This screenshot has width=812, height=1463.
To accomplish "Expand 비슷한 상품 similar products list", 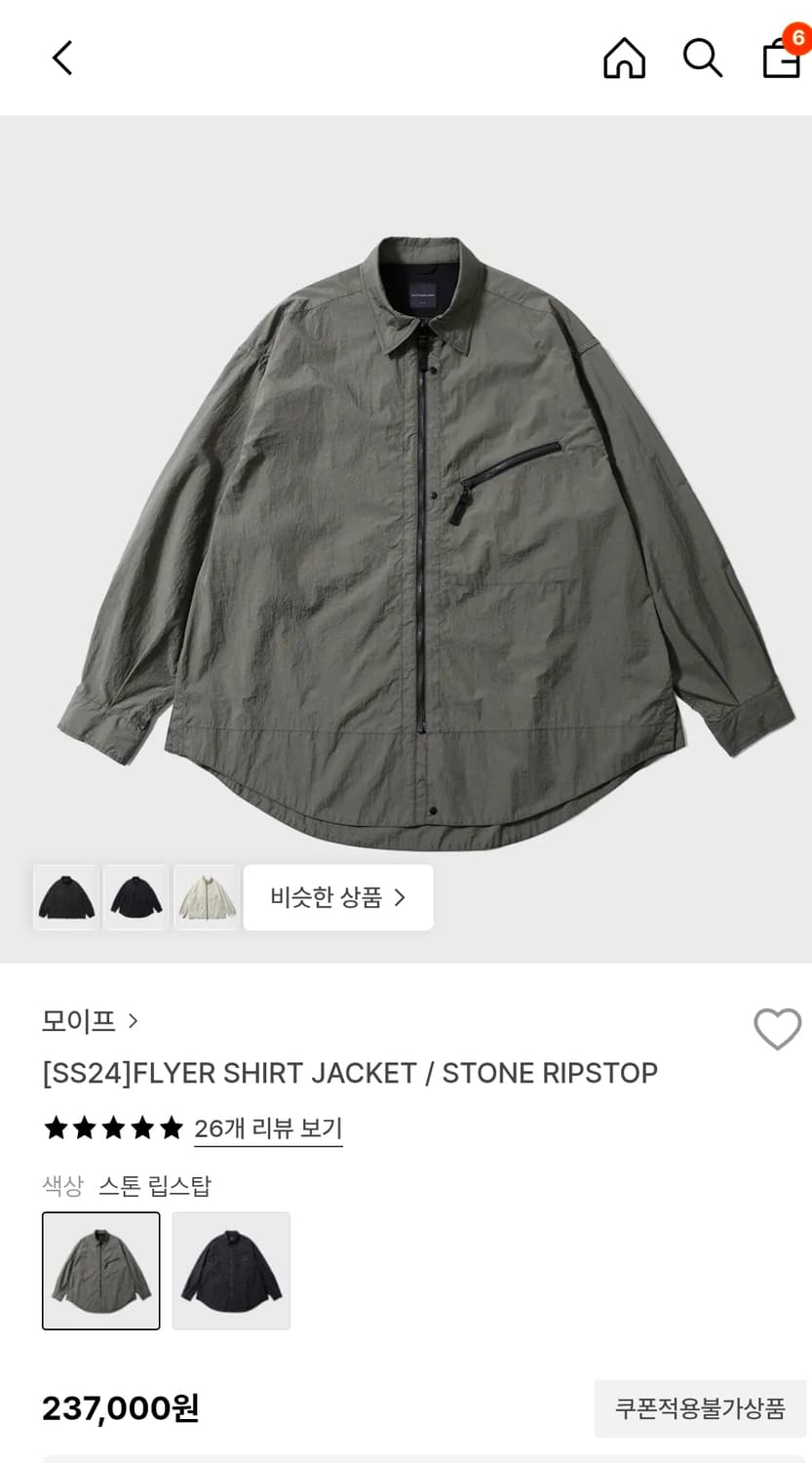I will click(x=338, y=897).
